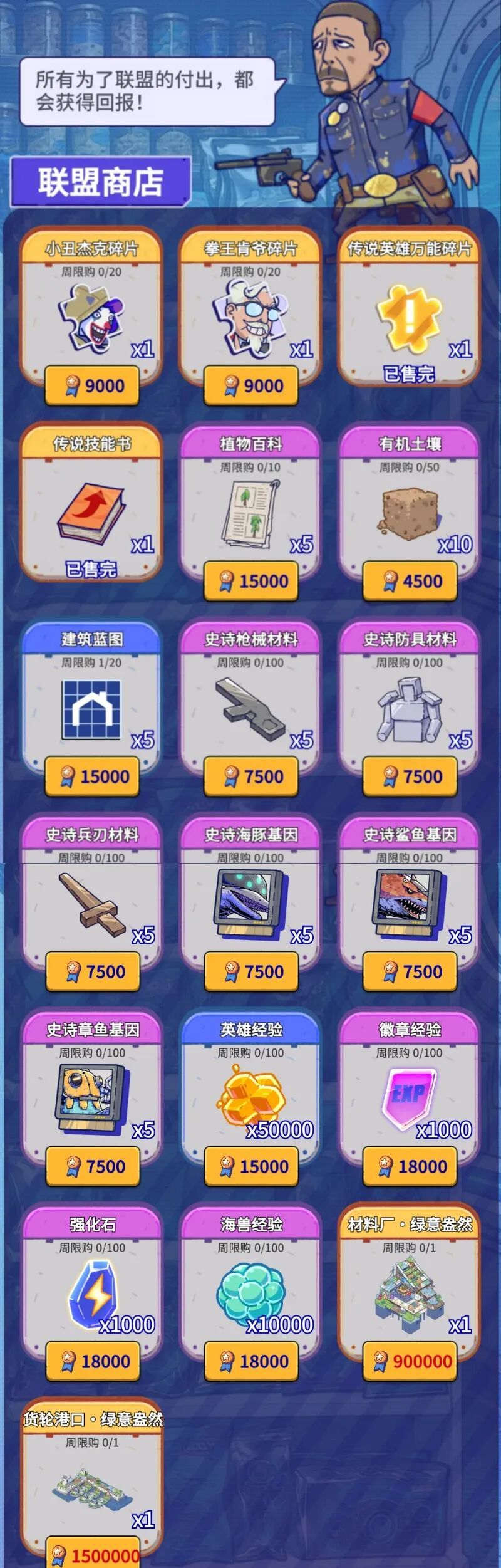The width and height of the screenshot is (501, 1568).
Task: Purchase 史诗海豚基因 for 7500
Action: click(x=251, y=971)
